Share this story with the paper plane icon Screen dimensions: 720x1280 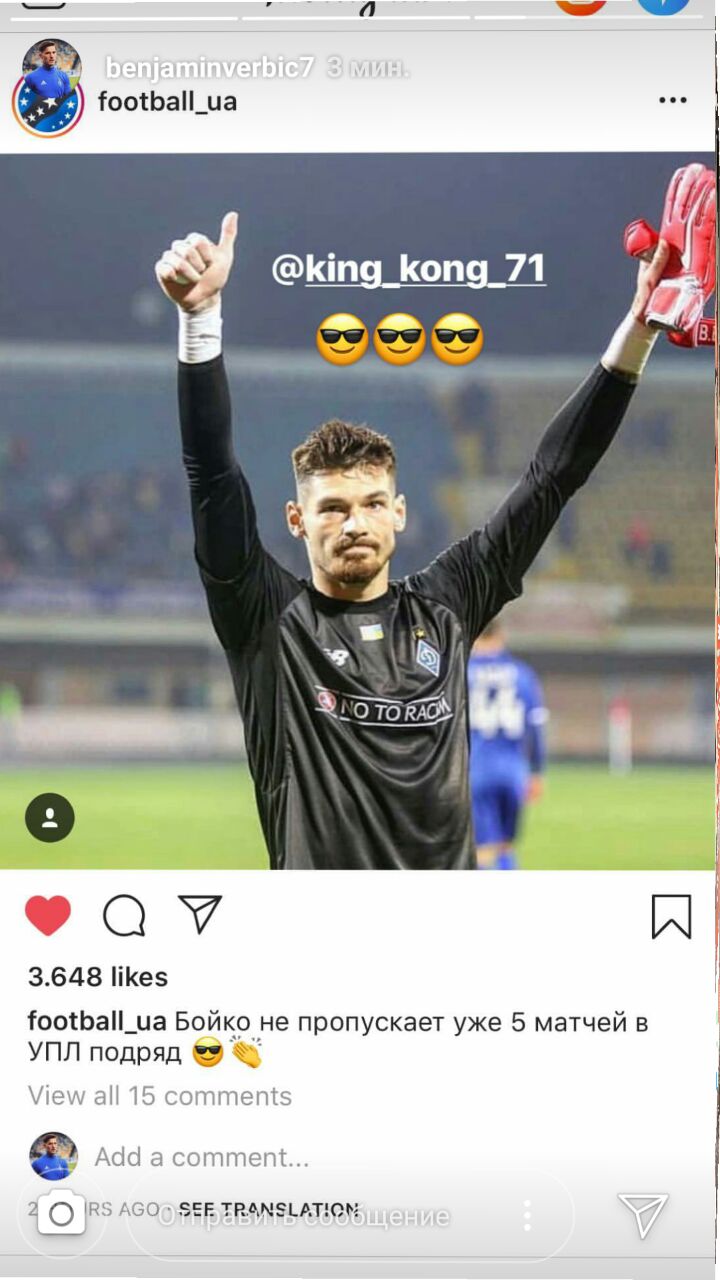click(x=642, y=1215)
